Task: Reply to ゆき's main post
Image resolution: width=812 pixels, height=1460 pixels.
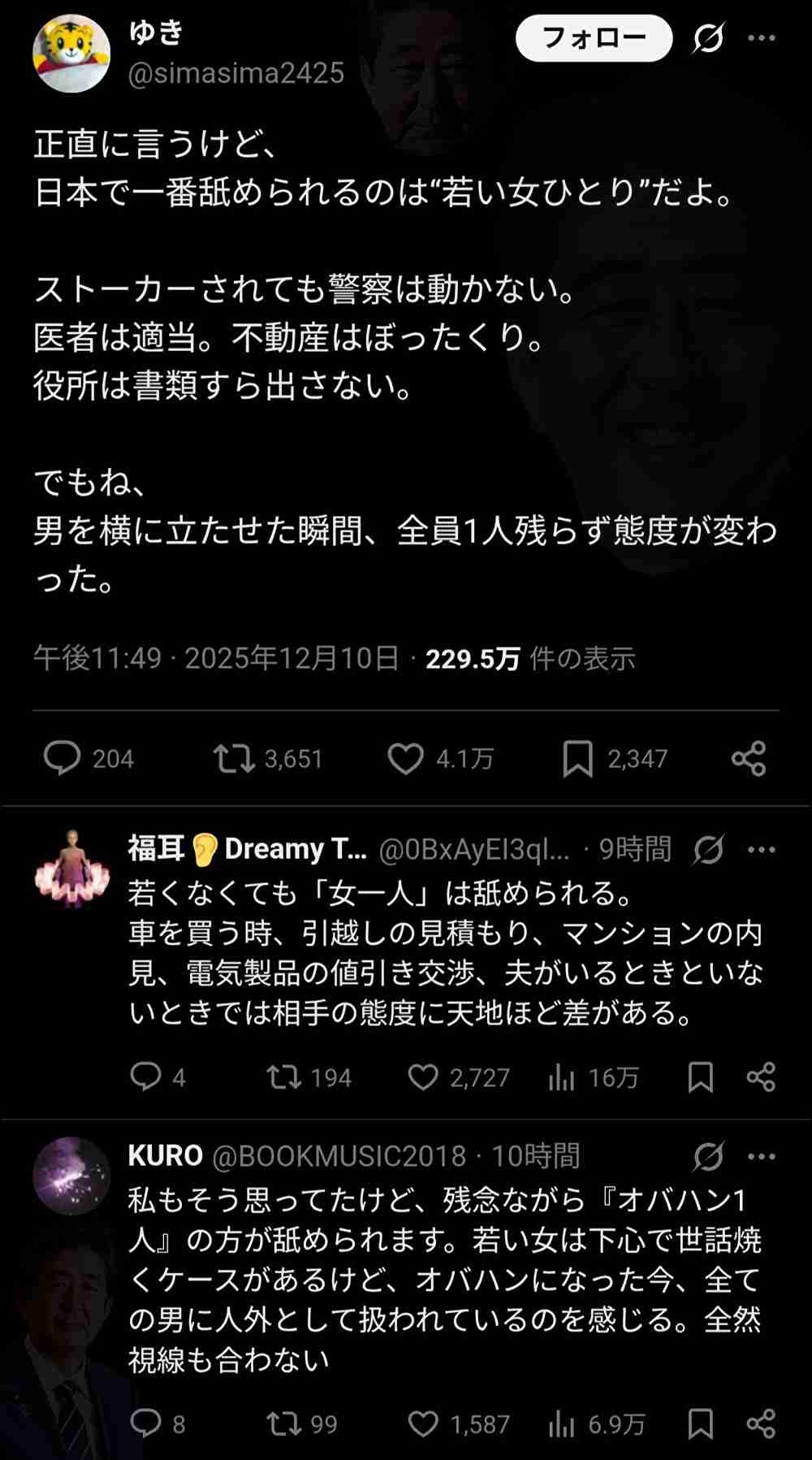Action: [x=63, y=758]
